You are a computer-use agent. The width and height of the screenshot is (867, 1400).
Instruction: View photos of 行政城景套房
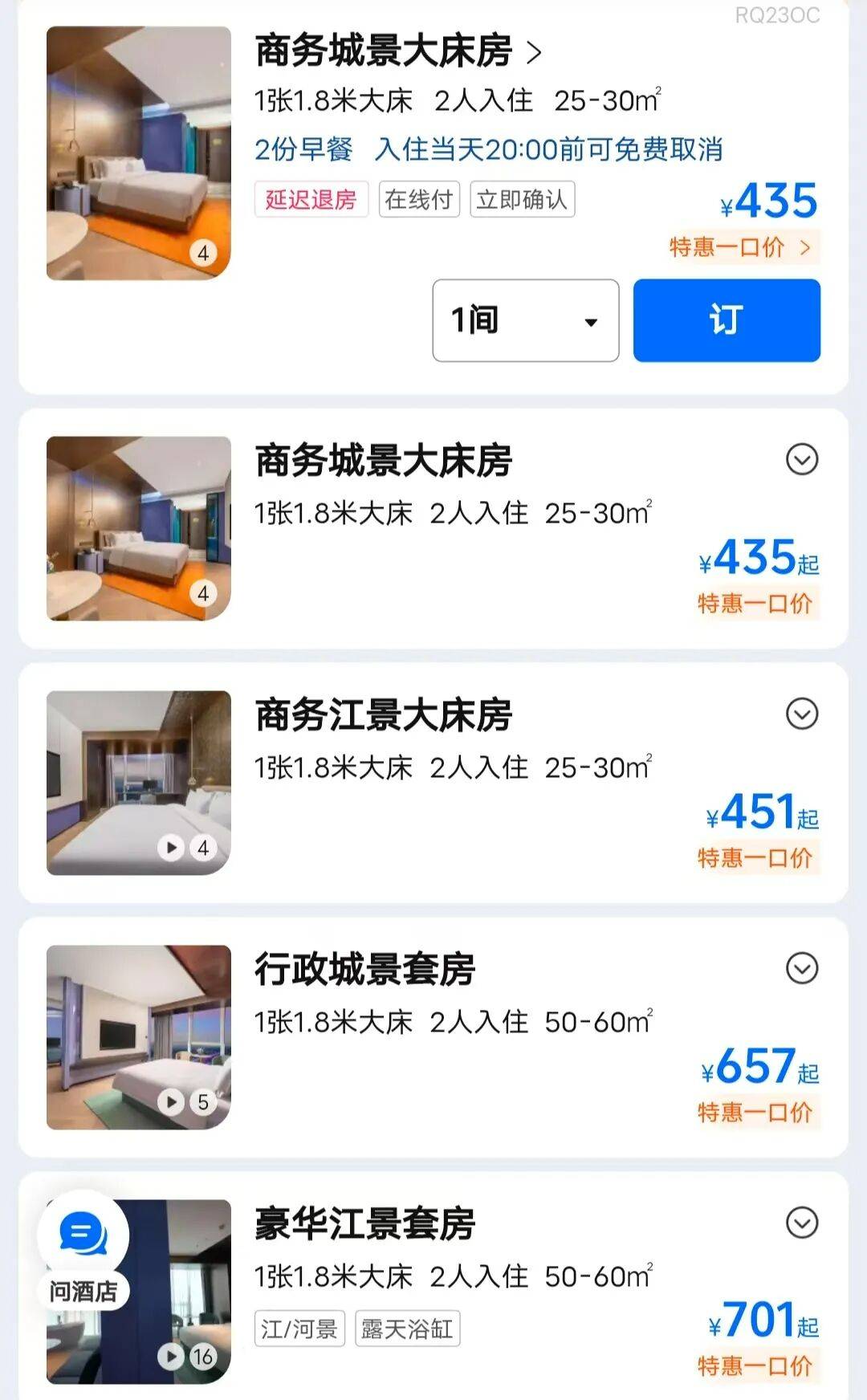(138, 1037)
